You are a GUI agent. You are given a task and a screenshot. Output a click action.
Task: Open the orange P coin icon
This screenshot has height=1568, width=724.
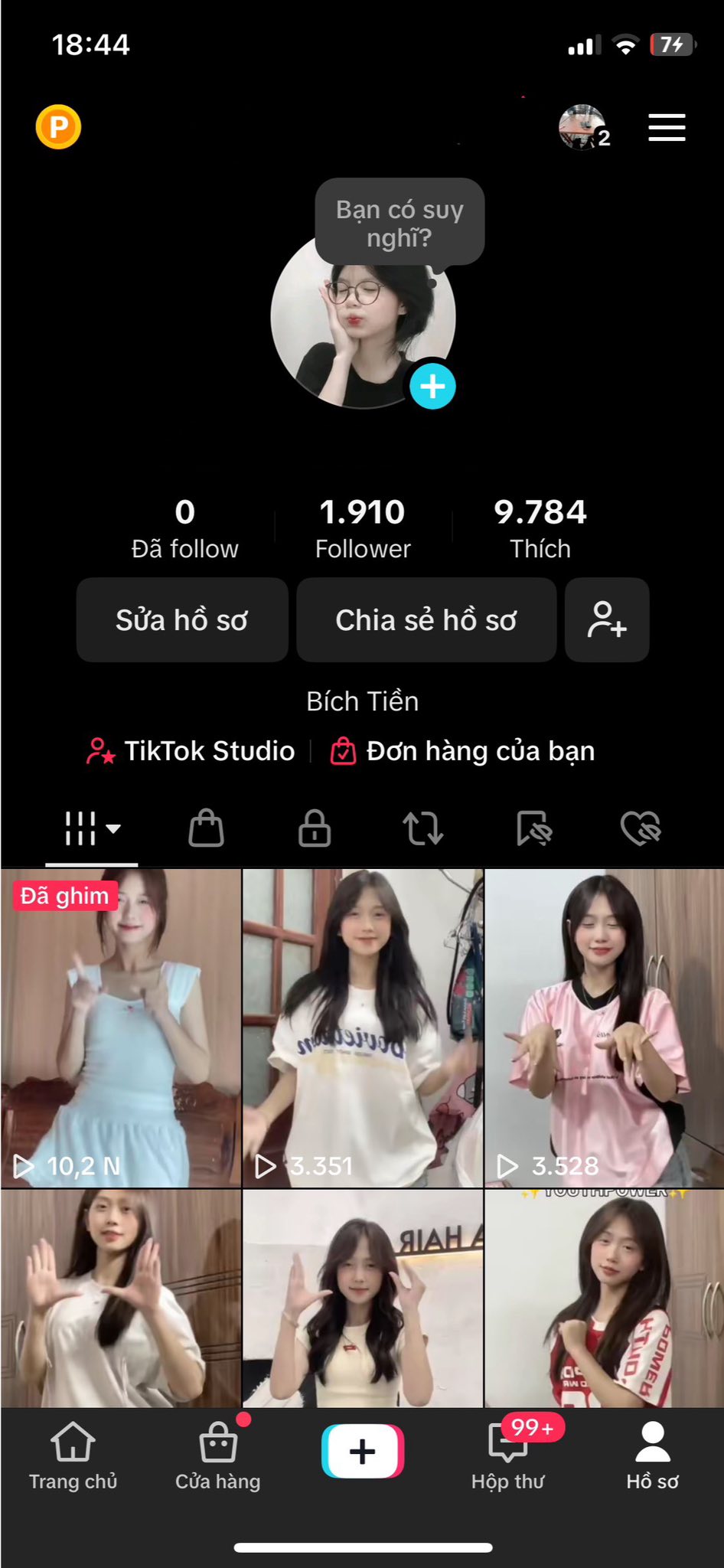[58, 126]
